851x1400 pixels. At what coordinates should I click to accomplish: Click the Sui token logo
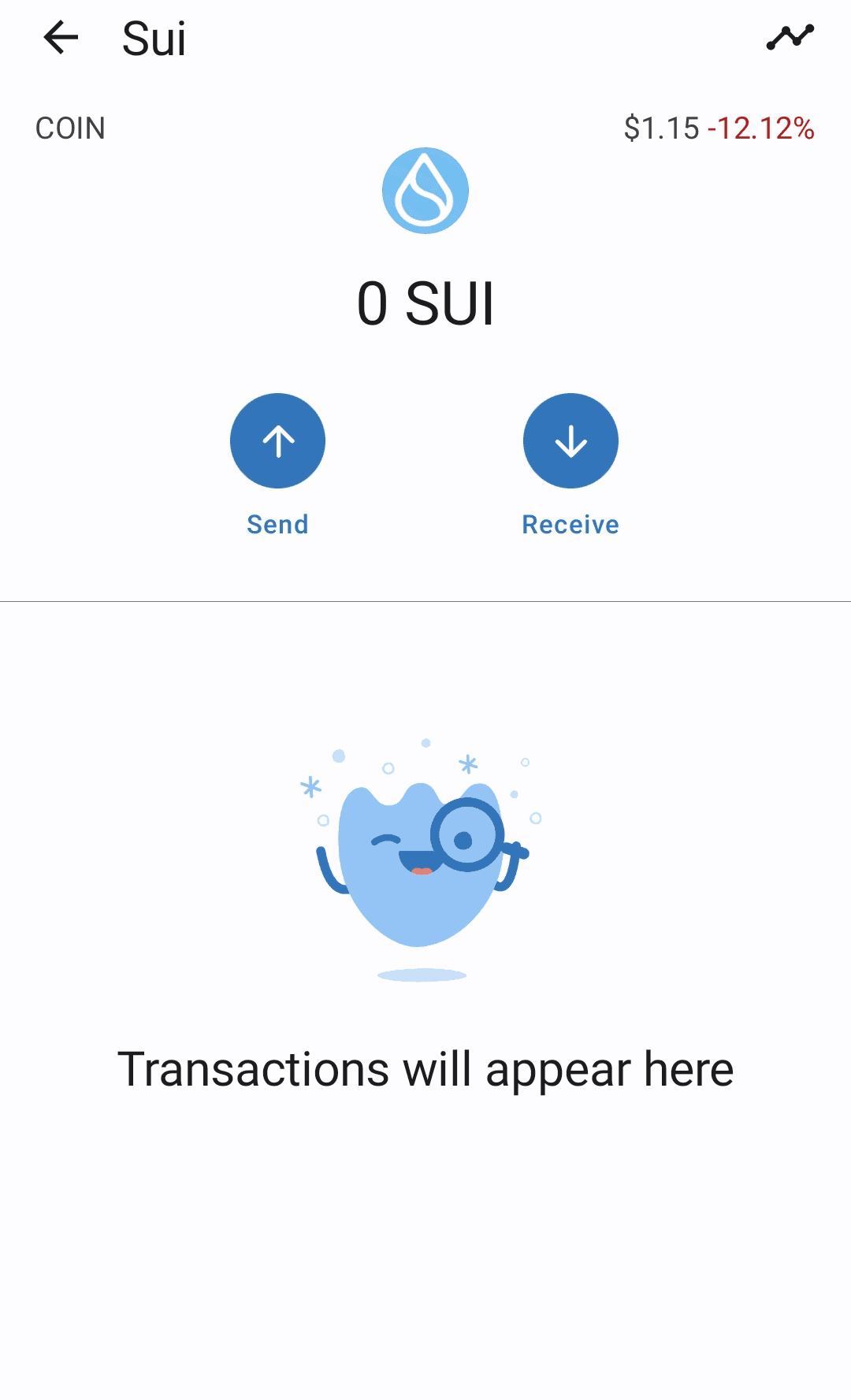pyautogui.click(x=425, y=189)
